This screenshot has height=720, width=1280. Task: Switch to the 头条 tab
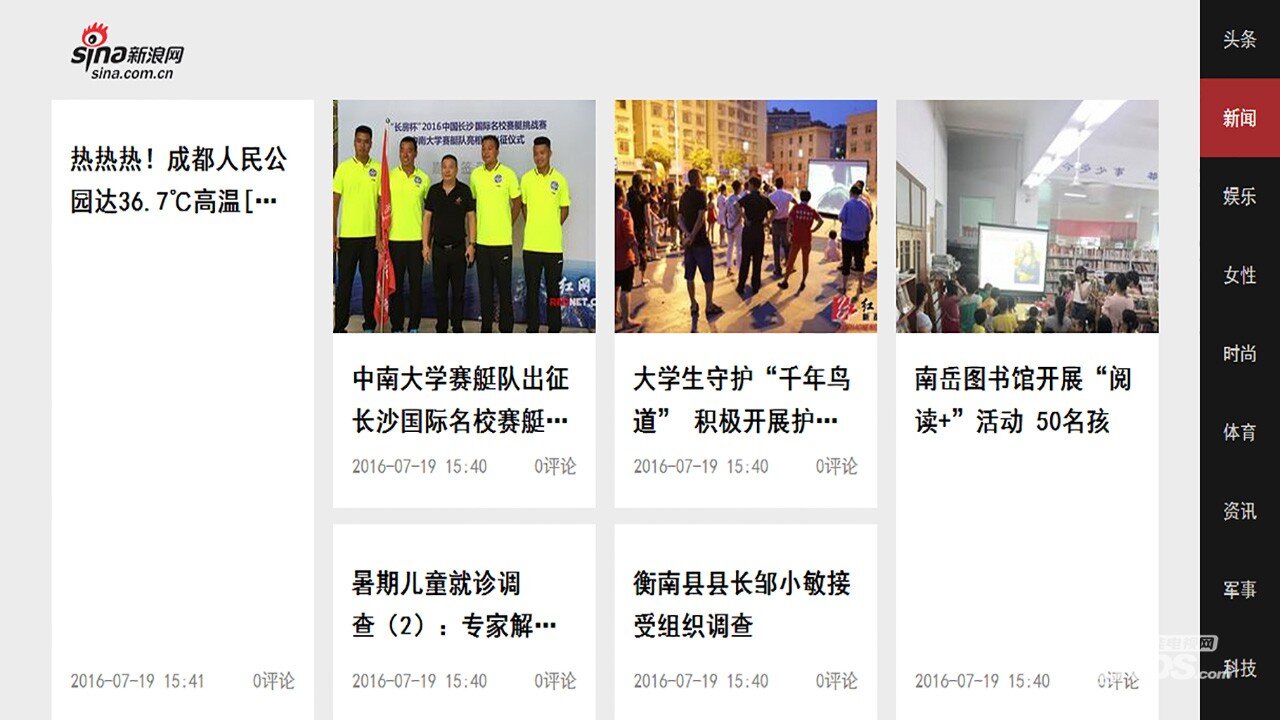1239,40
